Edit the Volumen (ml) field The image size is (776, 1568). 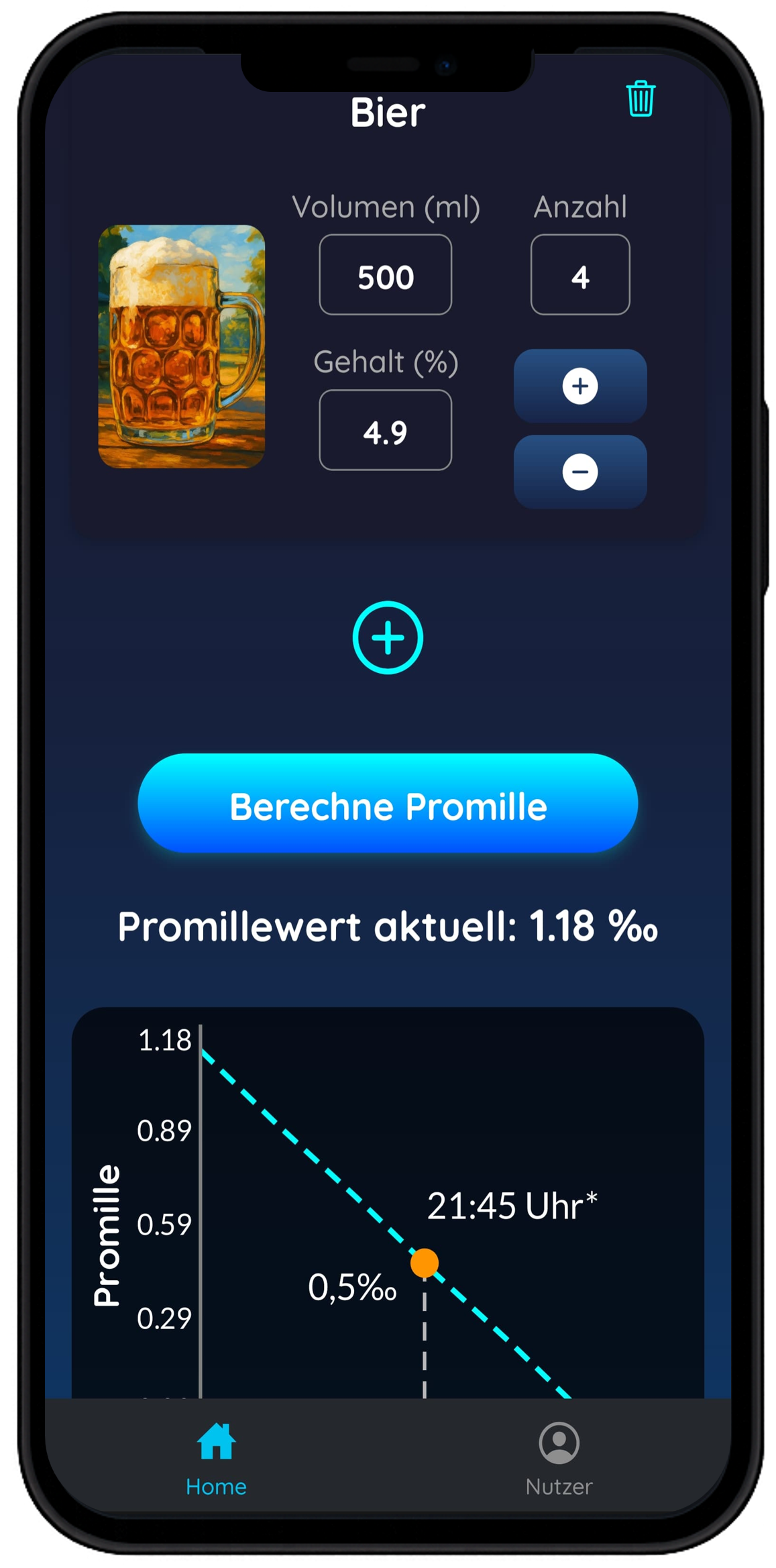385,275
